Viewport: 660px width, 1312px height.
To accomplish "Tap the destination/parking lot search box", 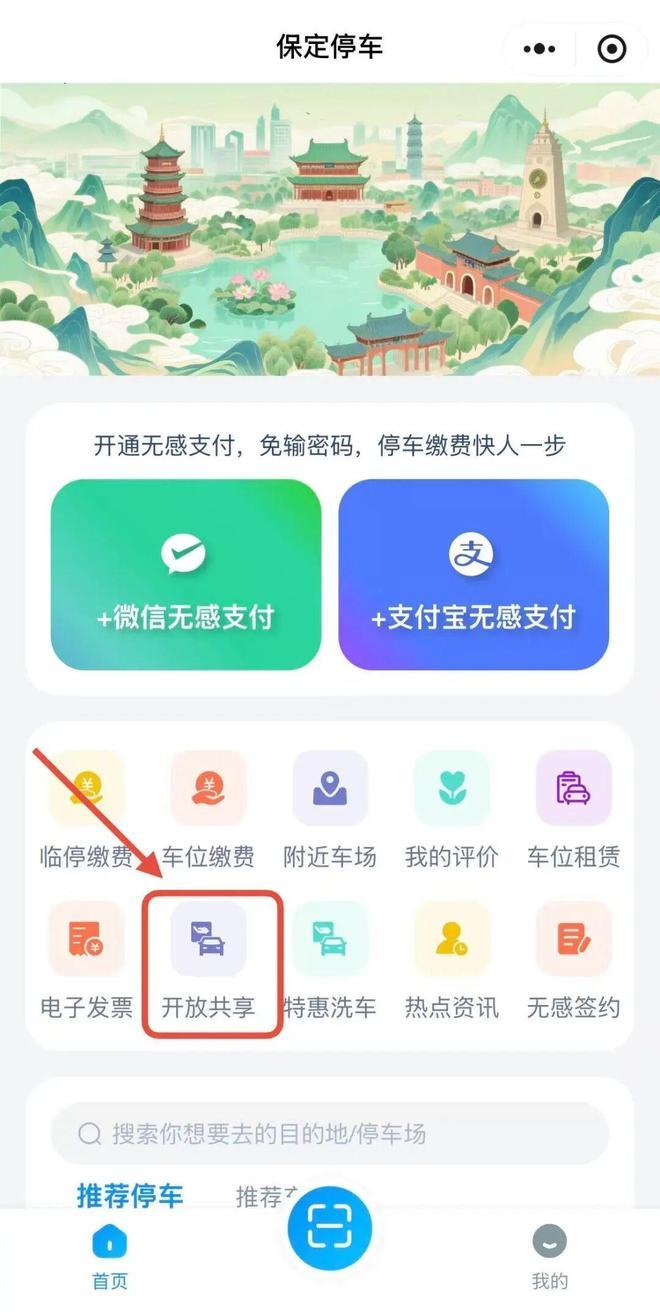I will click(x=330, y=1133).
